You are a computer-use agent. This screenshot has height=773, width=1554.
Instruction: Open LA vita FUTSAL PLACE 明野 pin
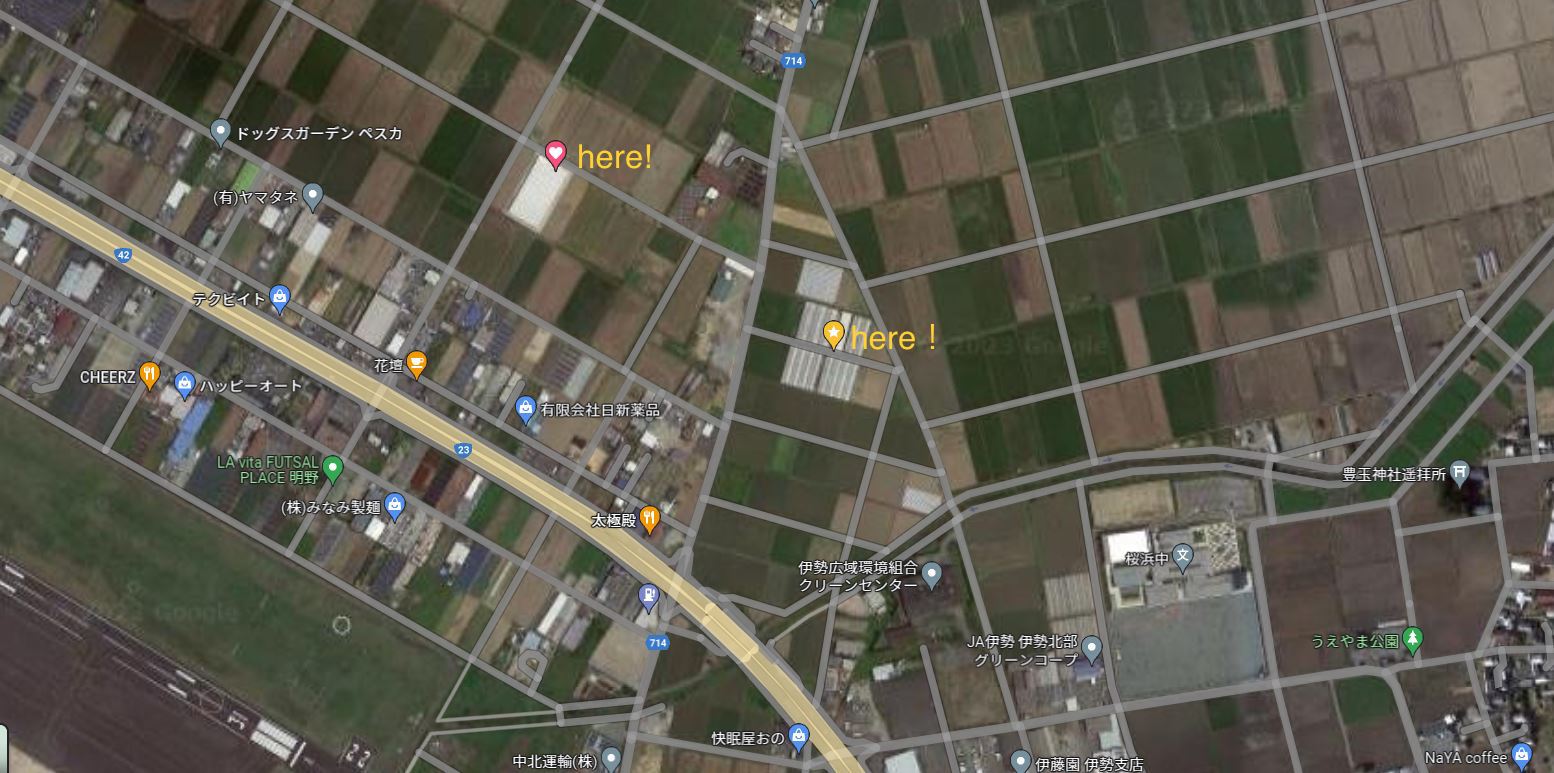coord(333,467)
